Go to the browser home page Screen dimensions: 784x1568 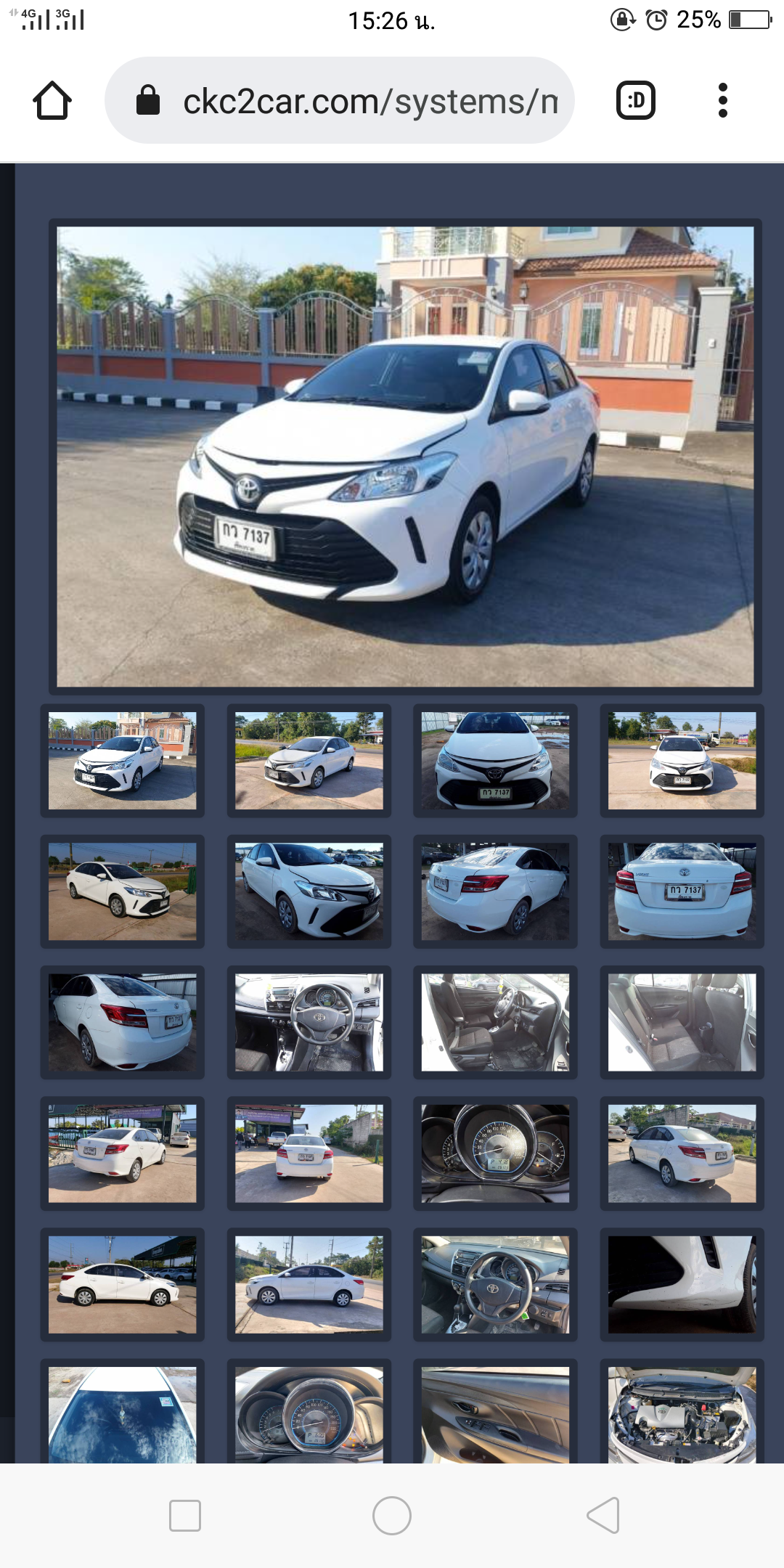pyautogui.click(x=52, y=100)
